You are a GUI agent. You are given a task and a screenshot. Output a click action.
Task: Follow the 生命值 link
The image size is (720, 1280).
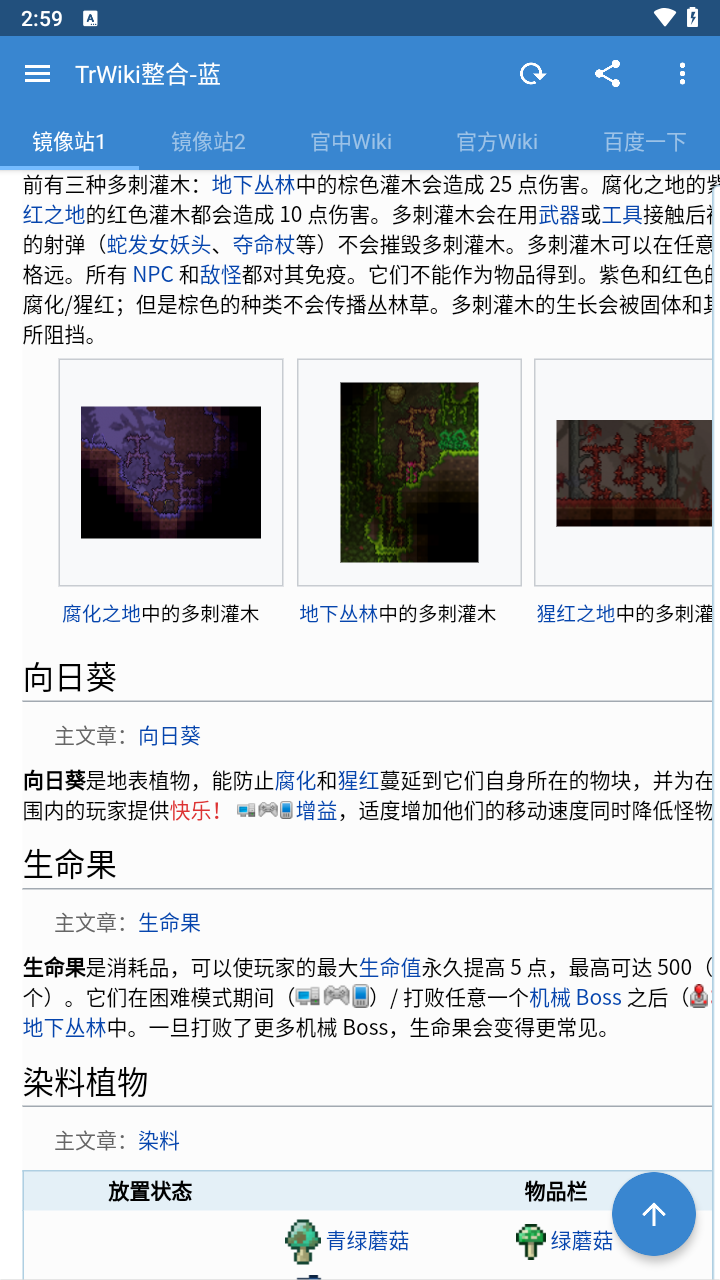[390, 967]
